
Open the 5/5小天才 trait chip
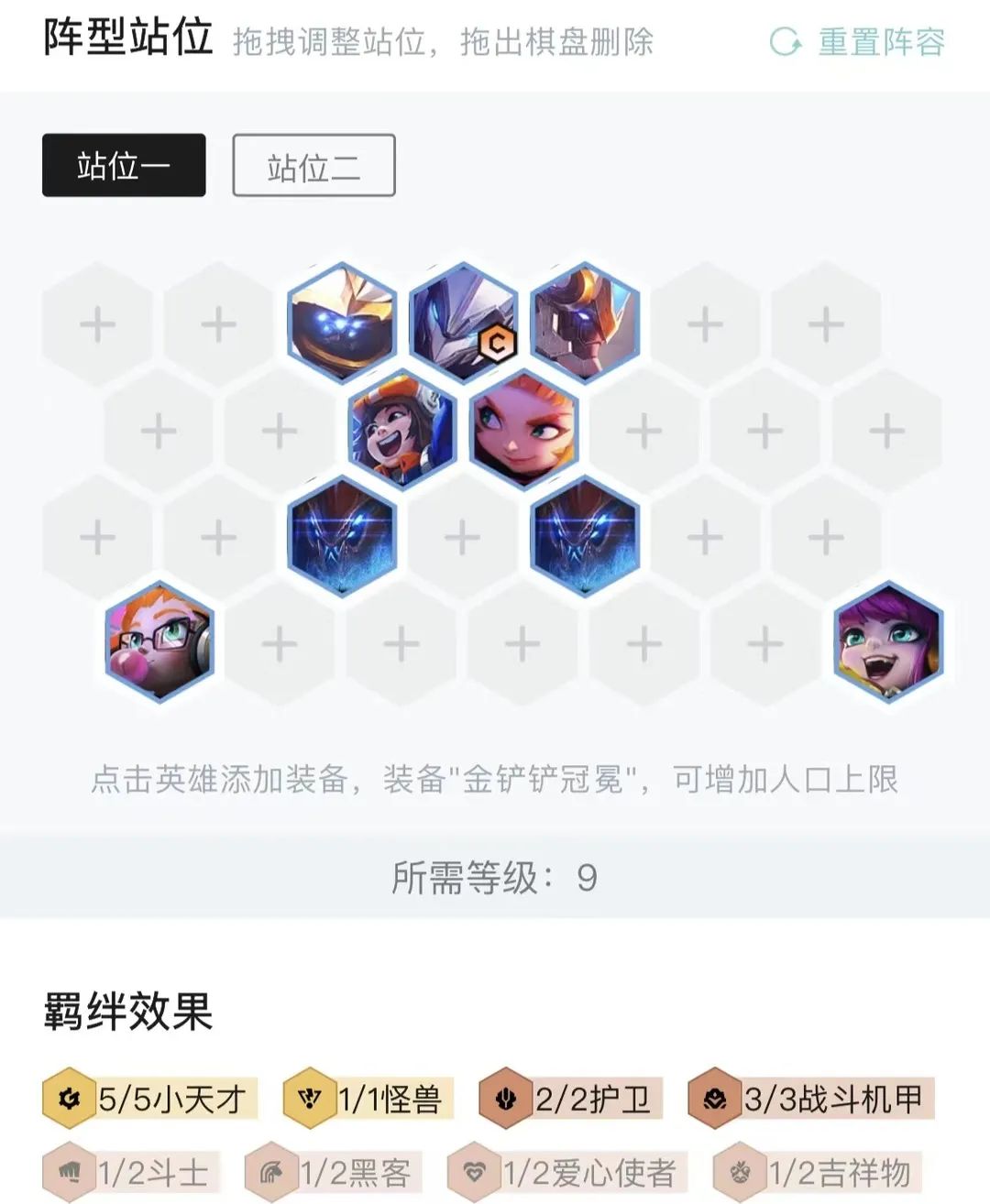click(x=150, y=1098)
